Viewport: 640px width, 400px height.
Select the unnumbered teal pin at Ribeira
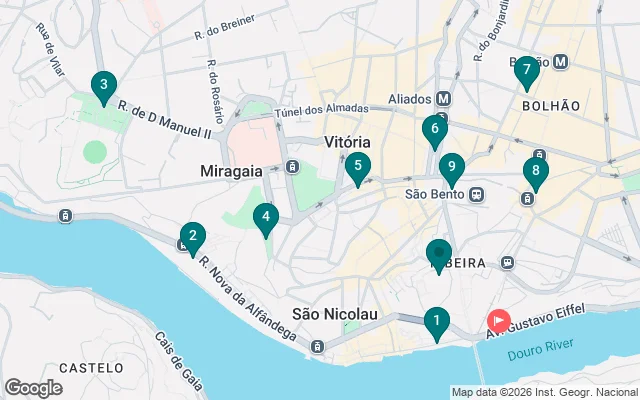(439, 254)
